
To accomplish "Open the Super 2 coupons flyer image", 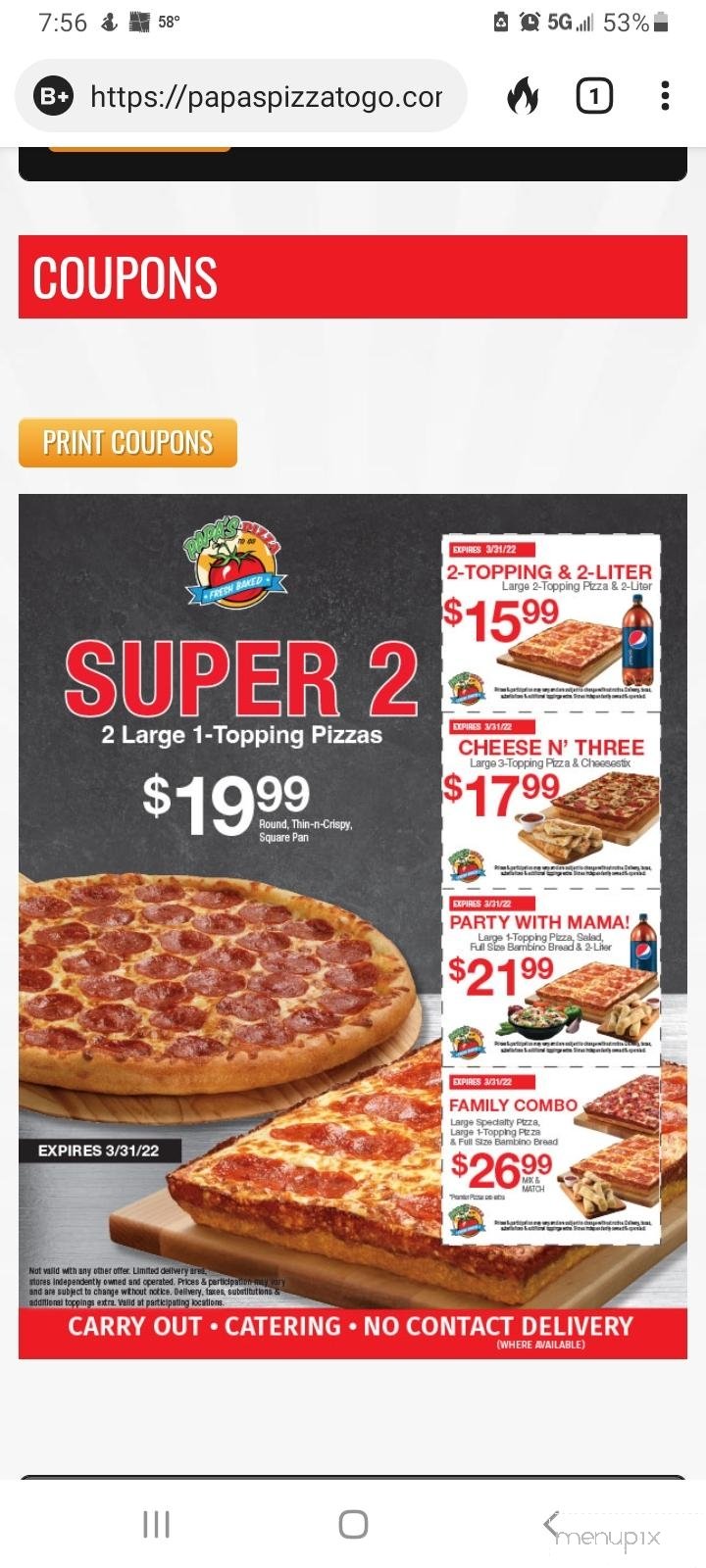I will pyautogui.click(x=352, y=925).
